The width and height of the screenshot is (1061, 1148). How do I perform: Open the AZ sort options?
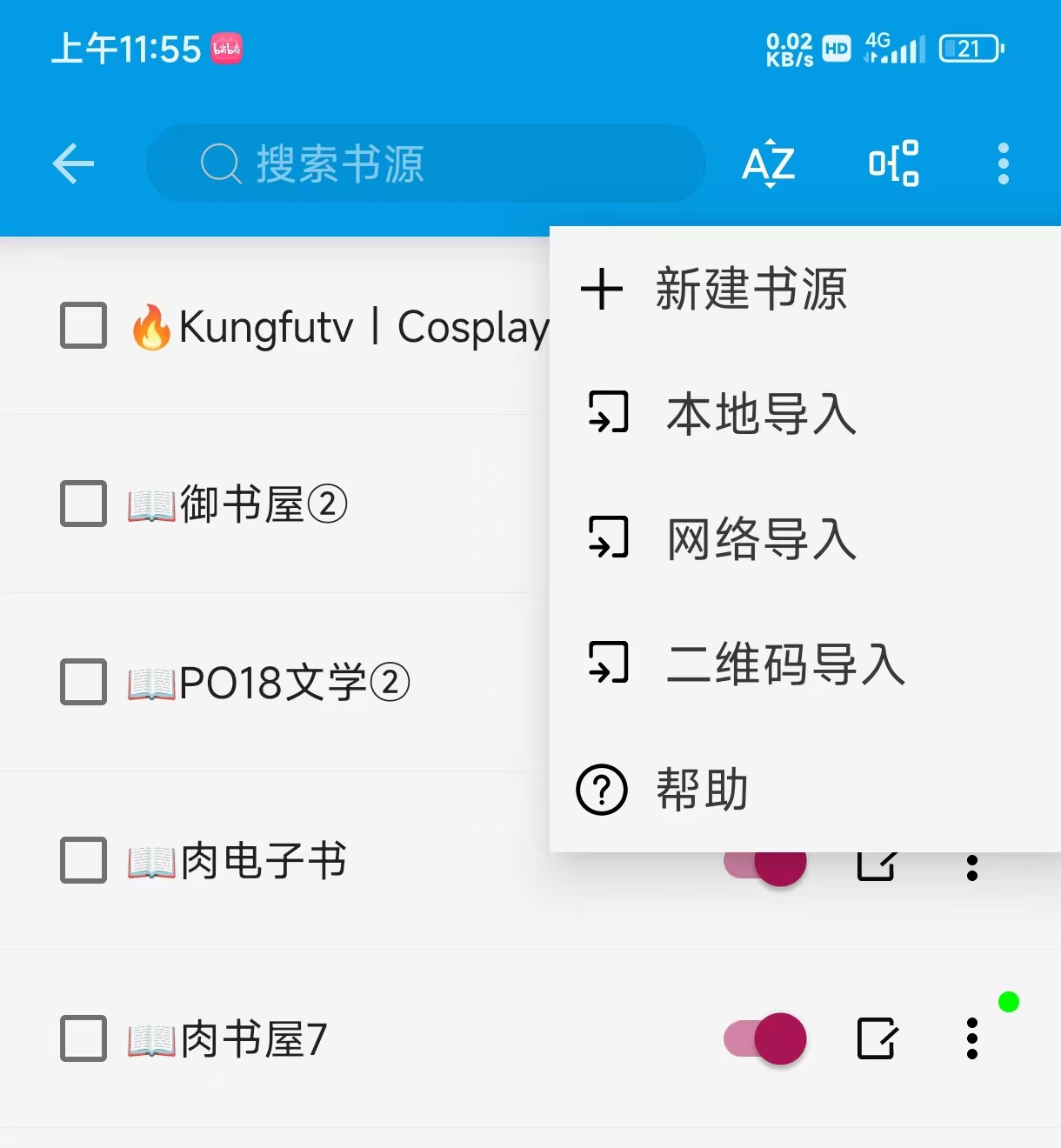pyautogui.click(x=769, y=164)
